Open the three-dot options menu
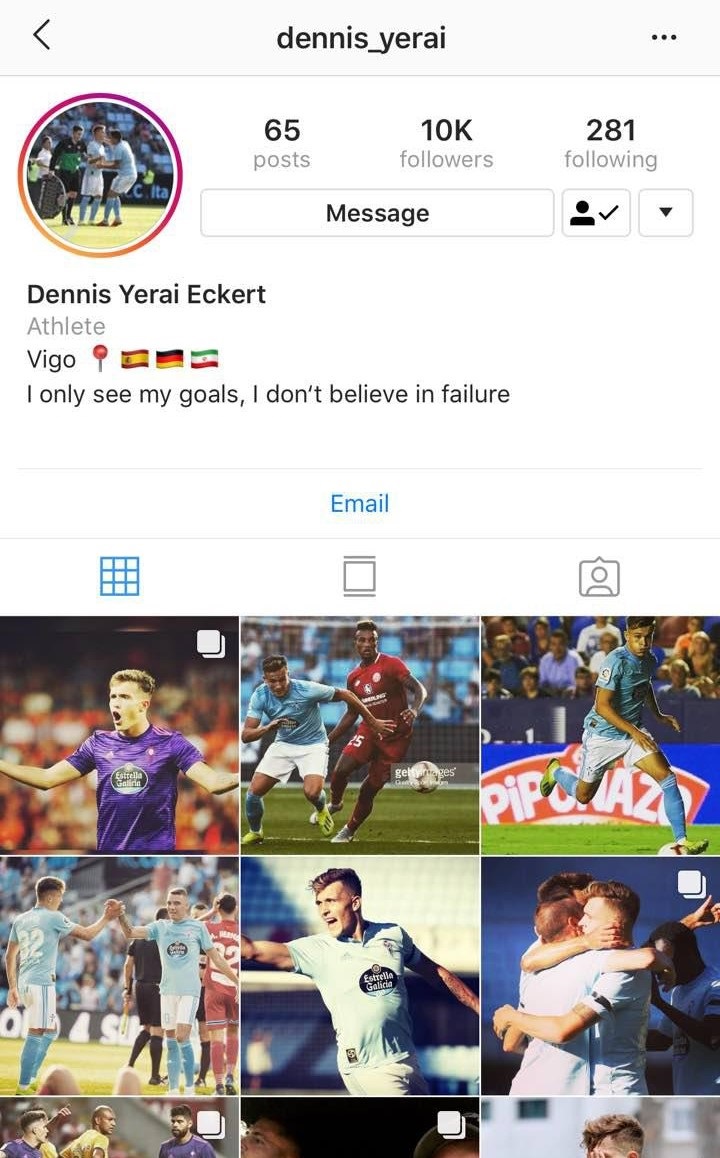Screen dimensions: 720x1158 click(x=664, y=37)
